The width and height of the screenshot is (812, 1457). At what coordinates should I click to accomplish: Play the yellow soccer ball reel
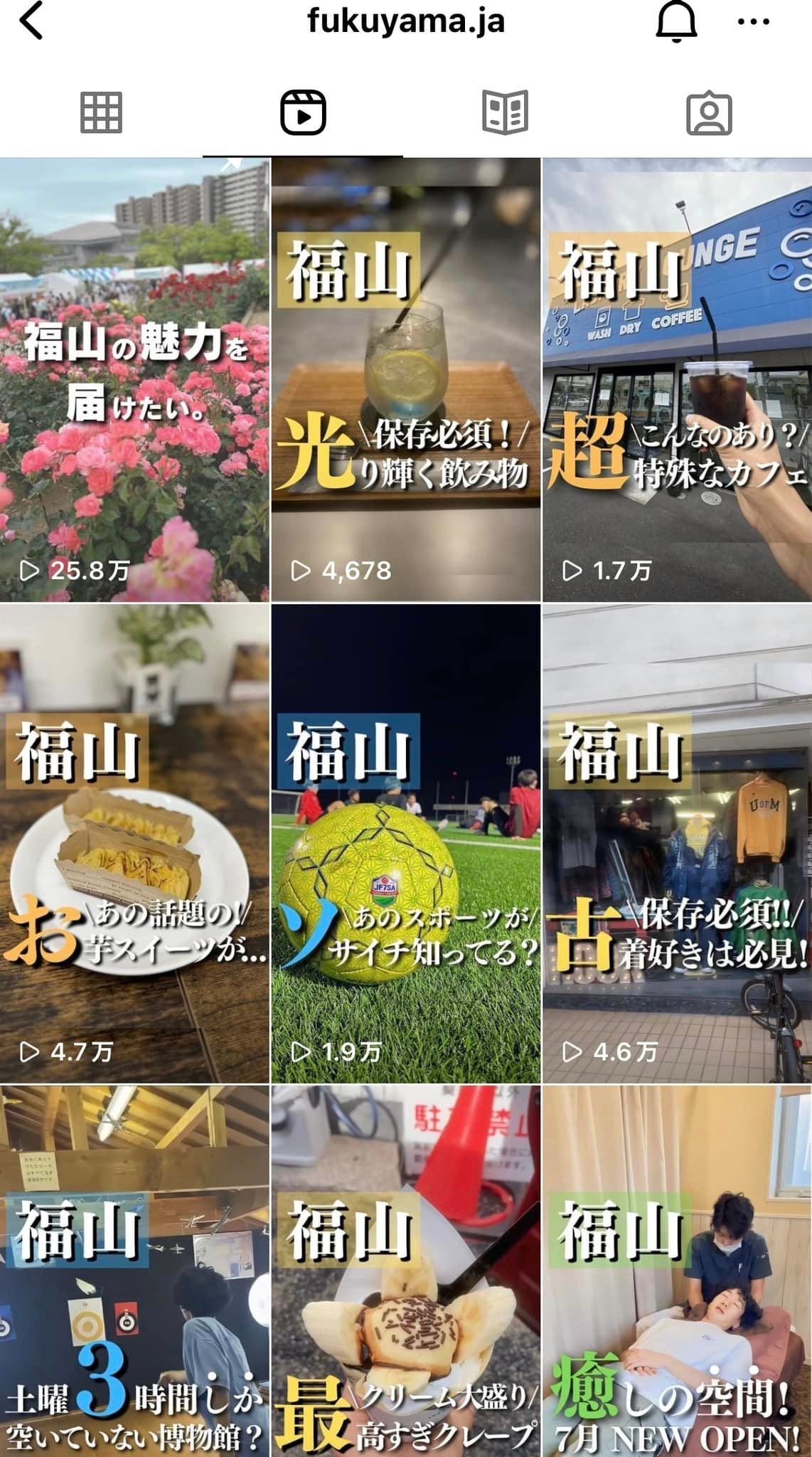(x=406, y=843)
